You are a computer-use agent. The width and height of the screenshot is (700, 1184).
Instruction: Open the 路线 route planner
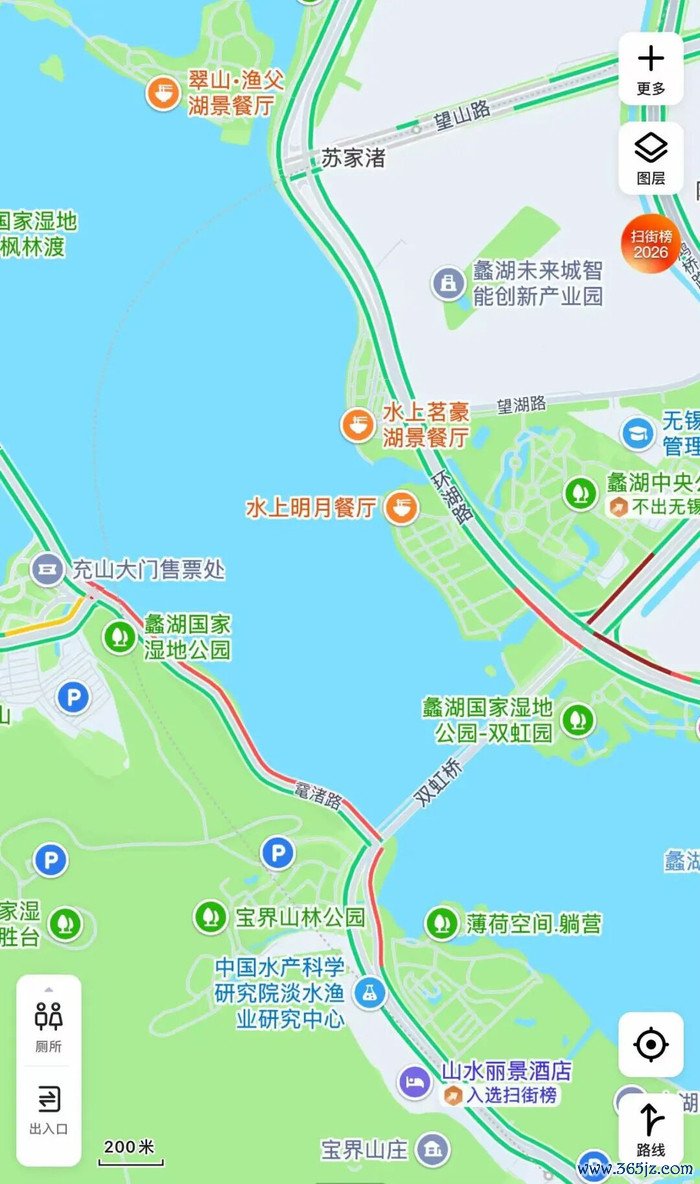(650, 1128)
